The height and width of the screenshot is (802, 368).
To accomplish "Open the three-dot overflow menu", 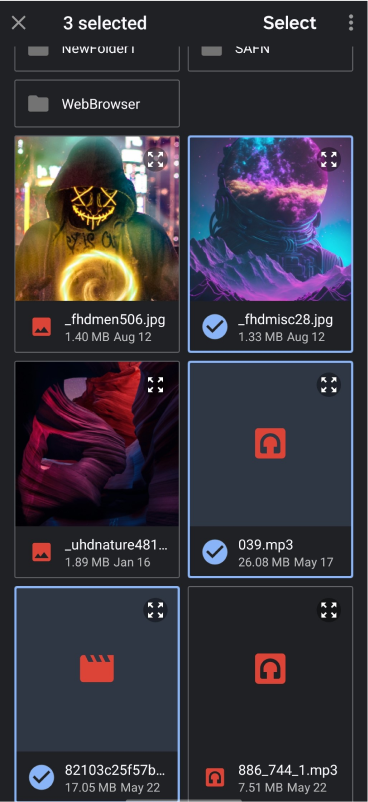I will tap(351, 23).
